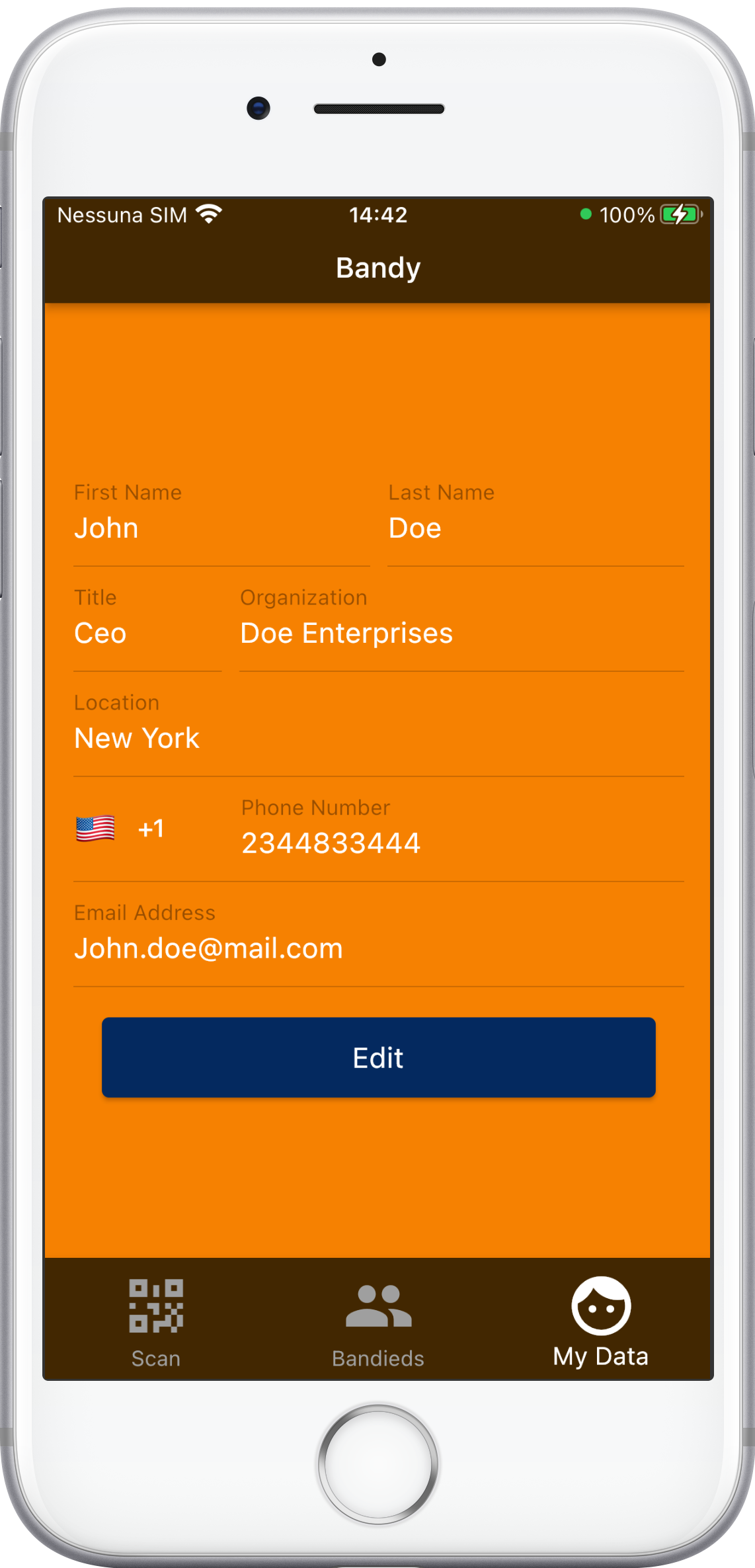Tap the Location field
This screenshot has width=755, height=1568.
click(x=378, y=731)
